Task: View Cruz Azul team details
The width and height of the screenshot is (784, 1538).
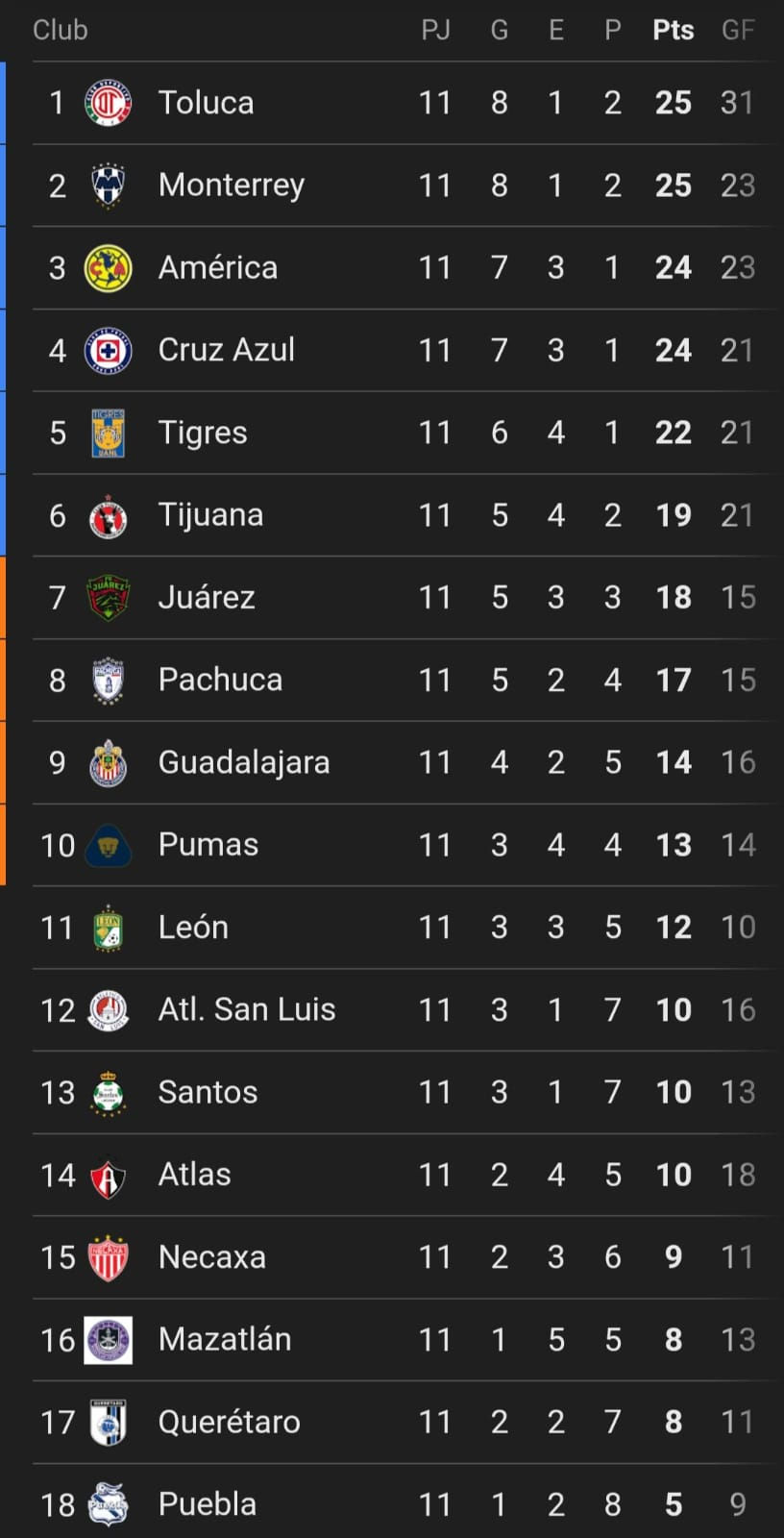Action: tap(226, 350)
